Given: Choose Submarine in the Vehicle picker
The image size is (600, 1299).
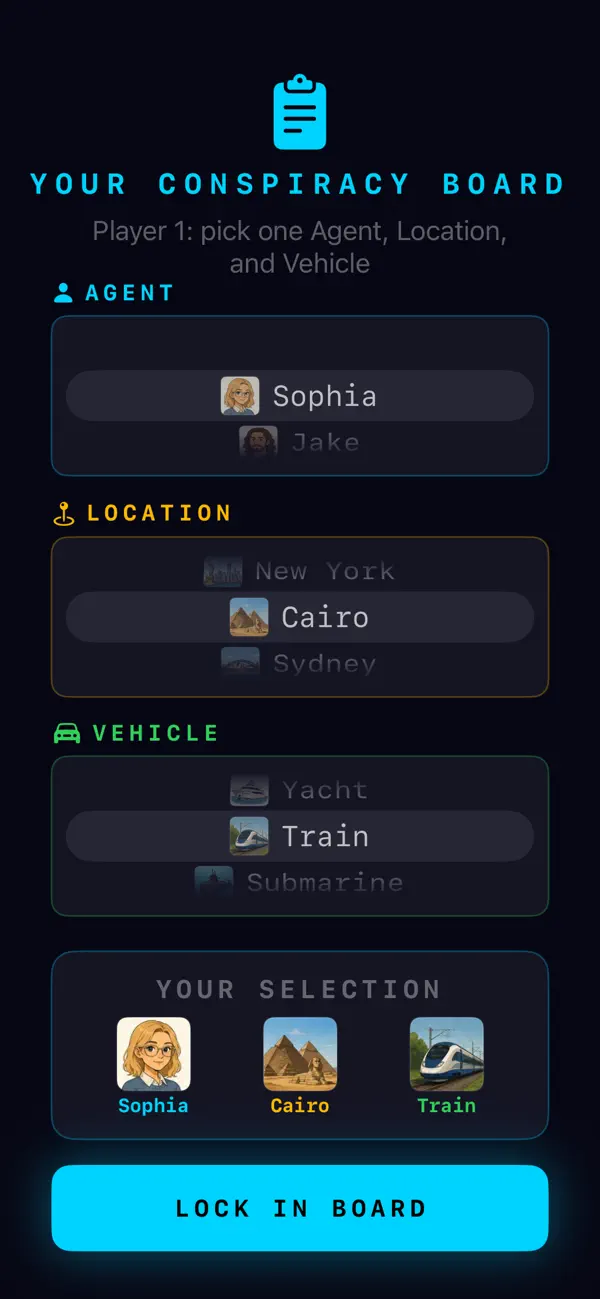Looking at the screenshot, I should click(300, 882).
